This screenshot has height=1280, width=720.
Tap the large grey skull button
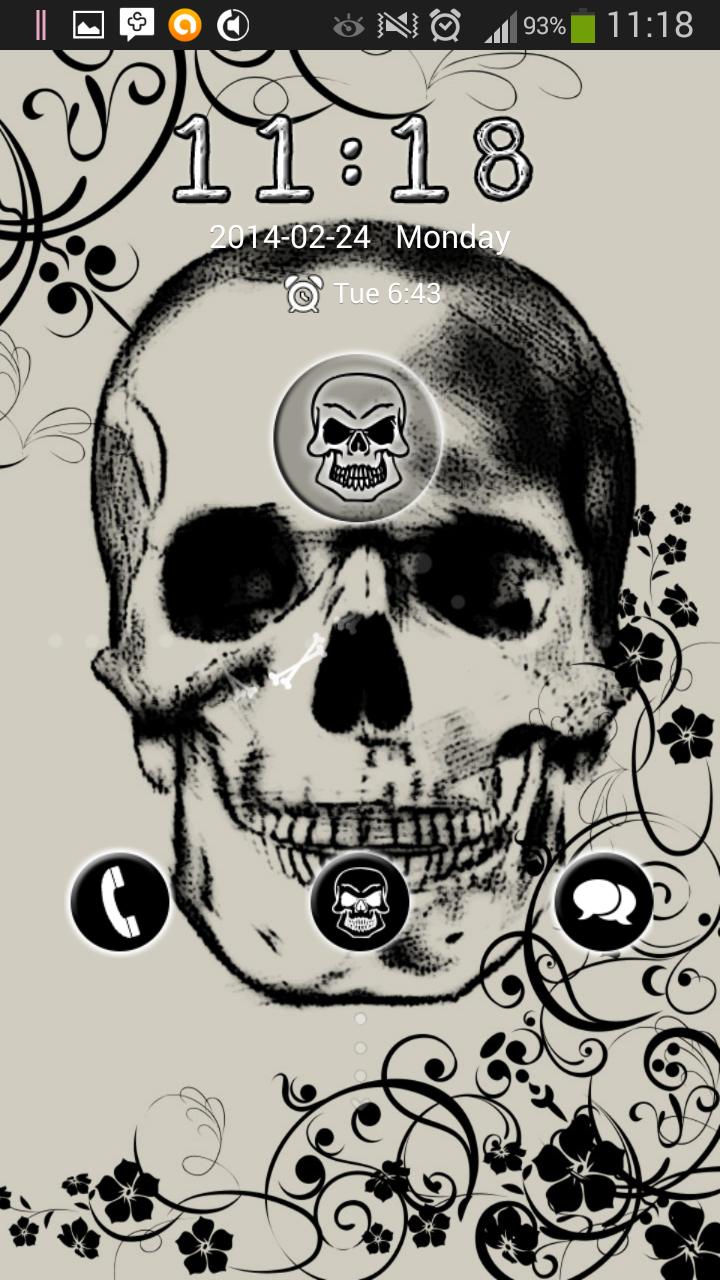tap(358, 438)
